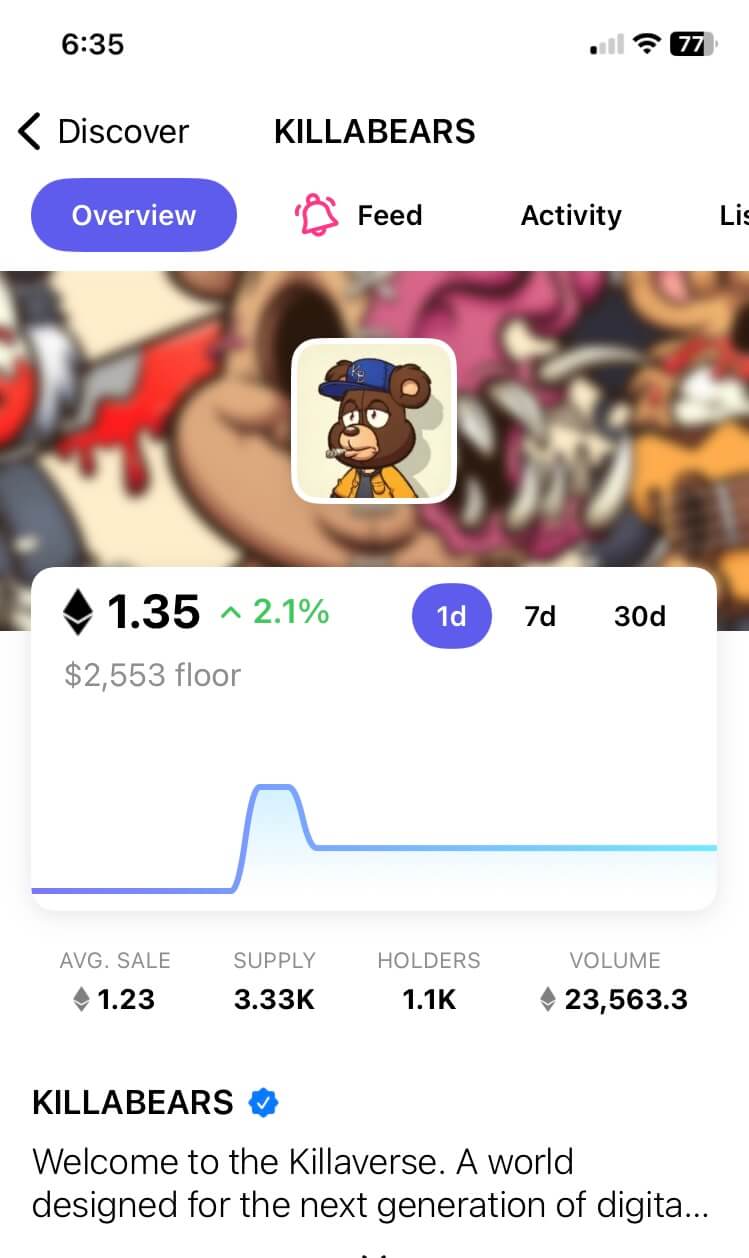
Task: Expand the Killaverse description text
Action: (x=370, y=1183)
